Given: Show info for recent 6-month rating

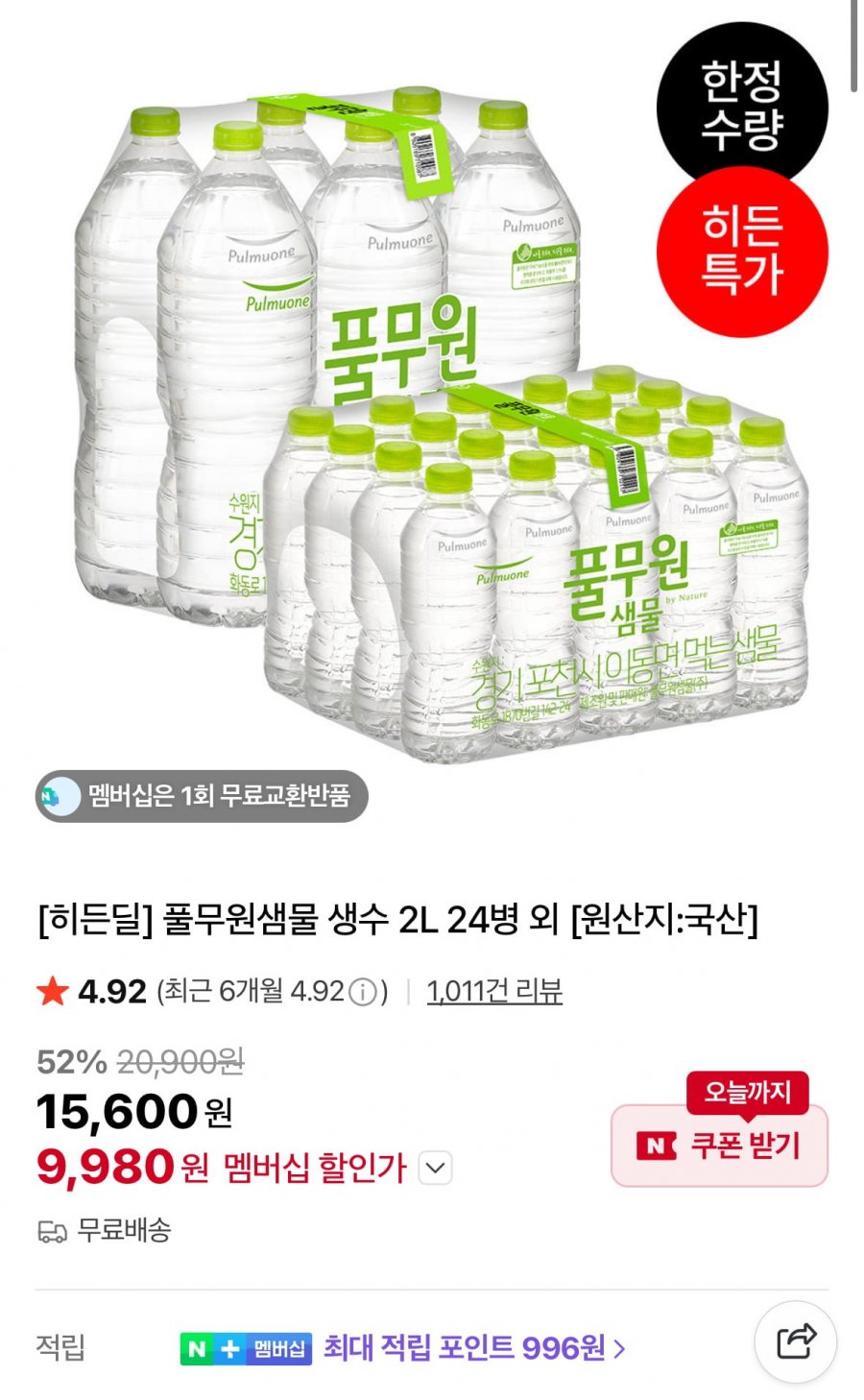Looking at the screenshot, I should 362,991.
